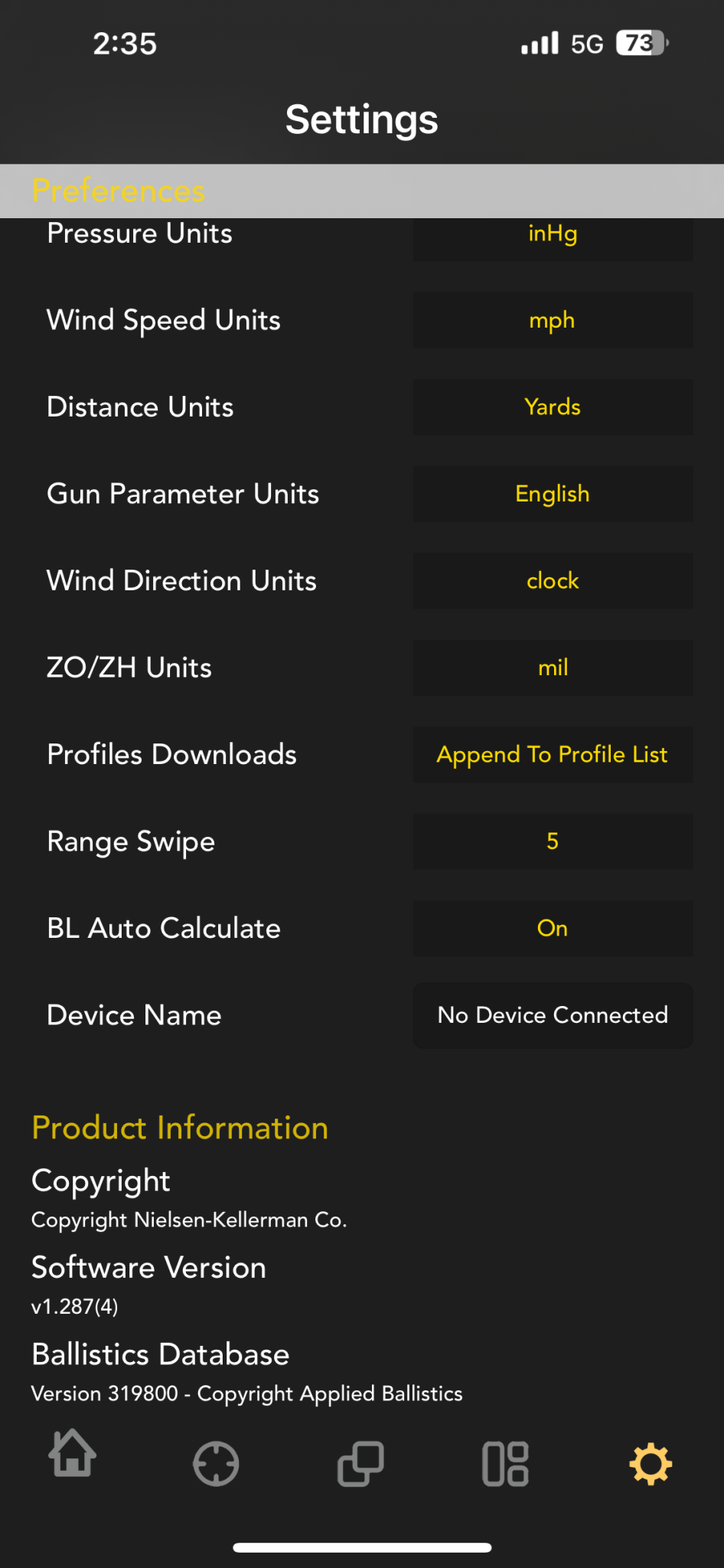This screenshot has height=1568, width=724.
Task: Open the grid layout tab
Action: 506,1464
